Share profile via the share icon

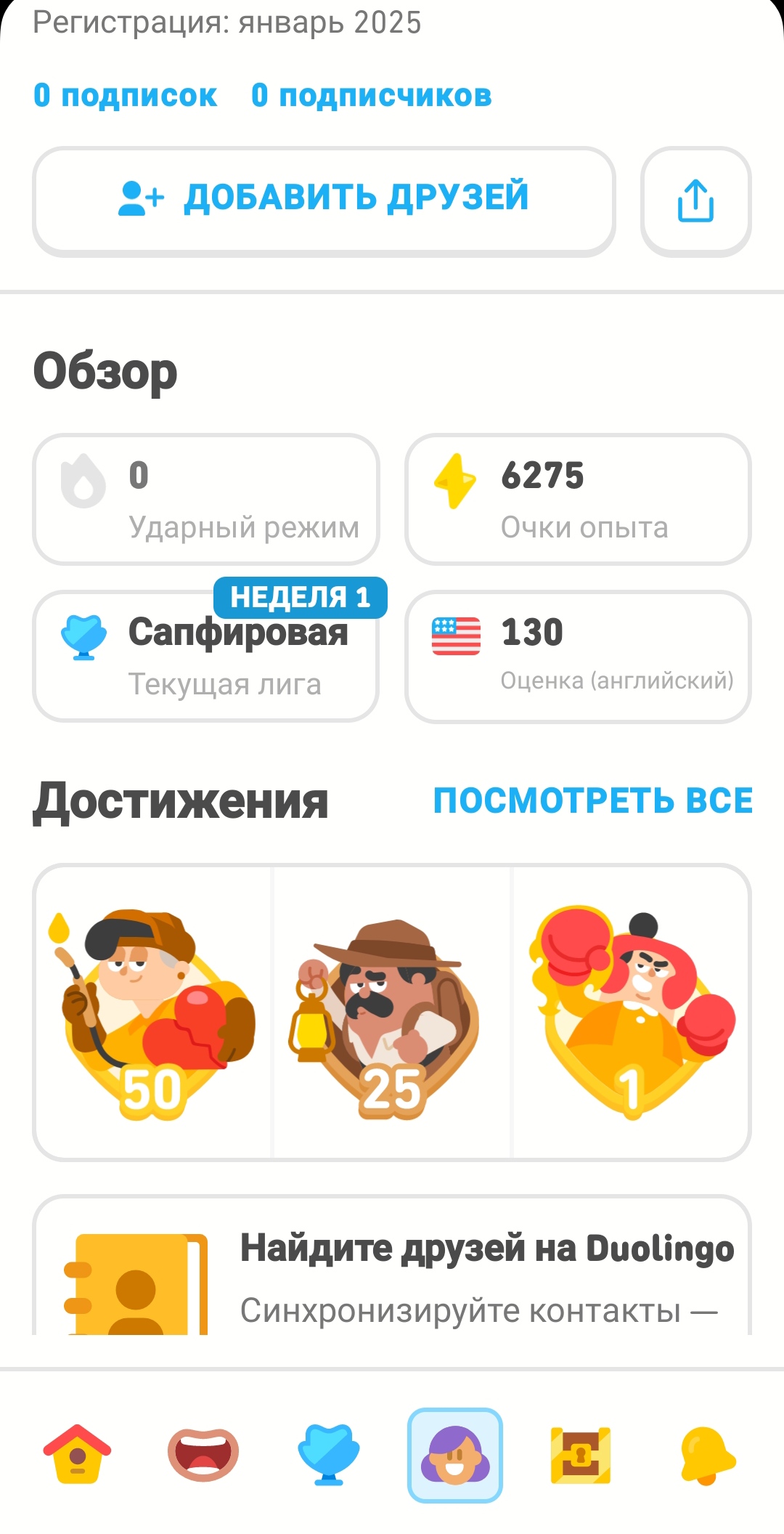tap(695, 201)
